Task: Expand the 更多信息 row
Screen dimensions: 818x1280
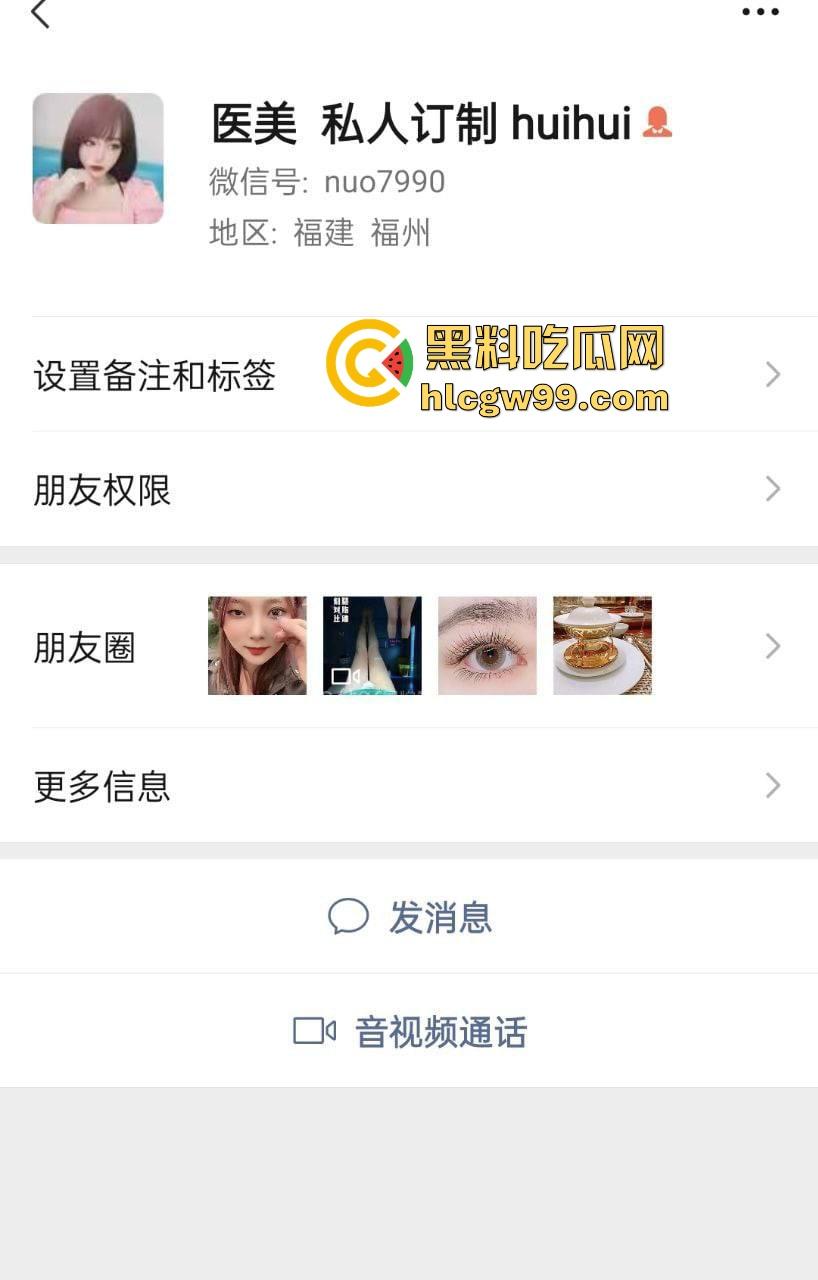Action: pos(400,786)
